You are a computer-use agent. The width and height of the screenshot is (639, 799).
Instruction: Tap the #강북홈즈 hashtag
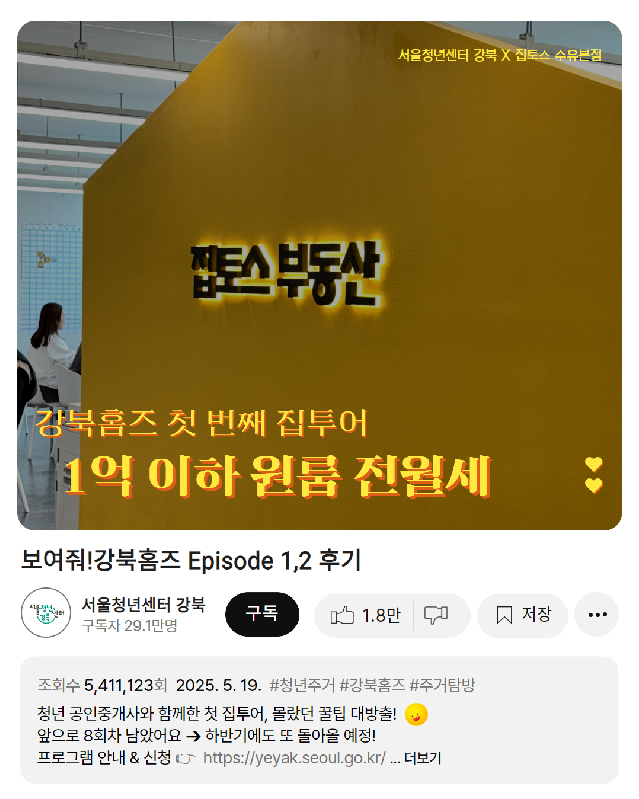click(x=371, y=685)
